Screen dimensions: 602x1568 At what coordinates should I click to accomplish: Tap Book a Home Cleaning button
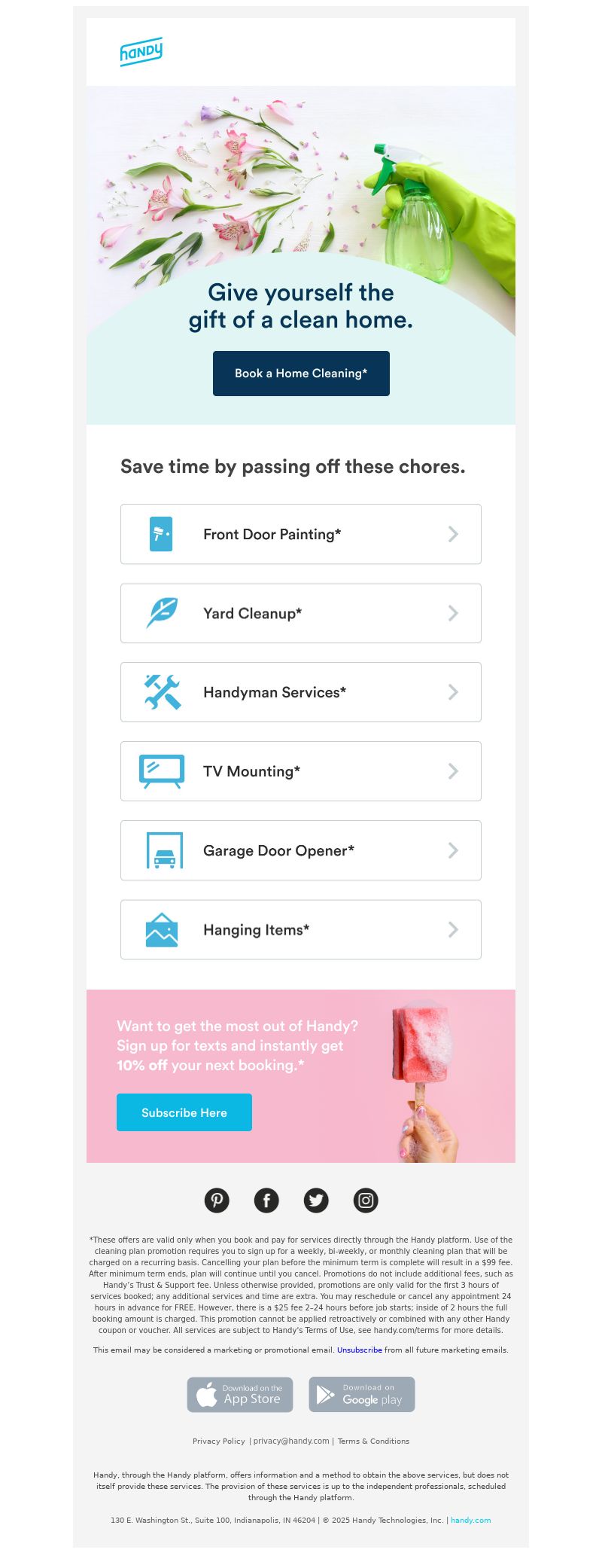click(x=301, y=374)
